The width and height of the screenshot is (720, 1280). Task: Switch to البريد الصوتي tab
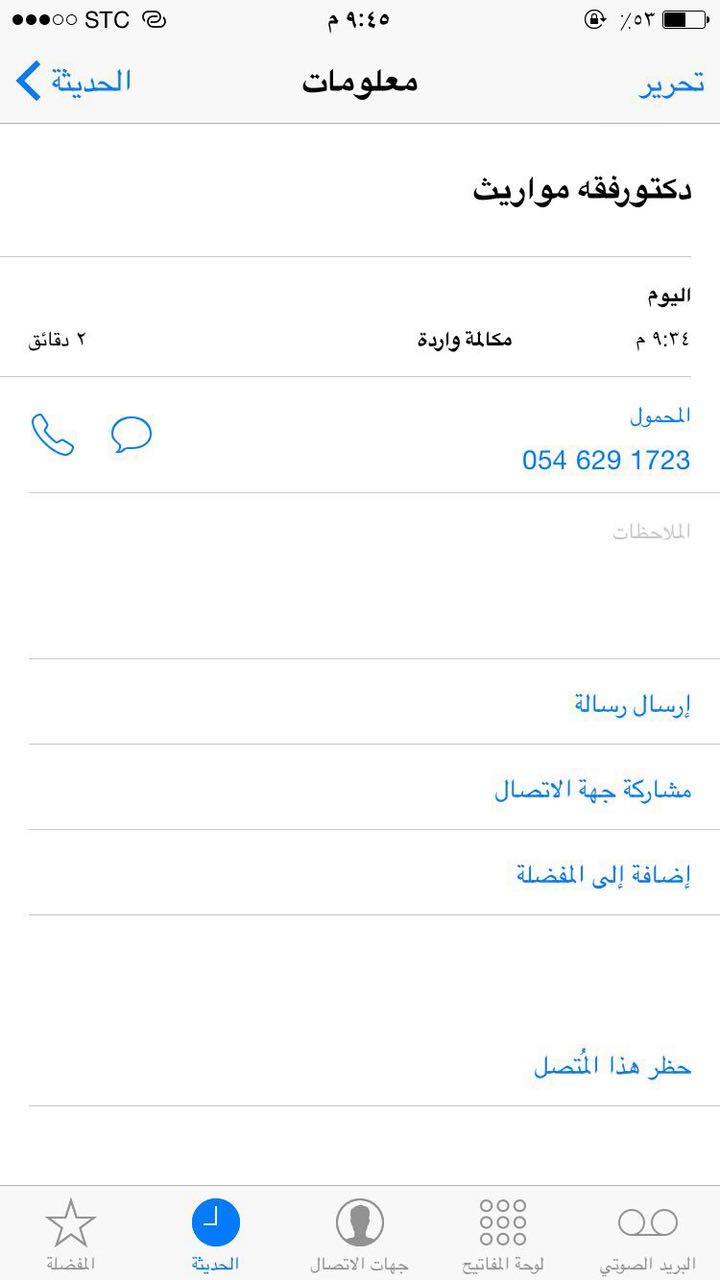point(648,1235)
